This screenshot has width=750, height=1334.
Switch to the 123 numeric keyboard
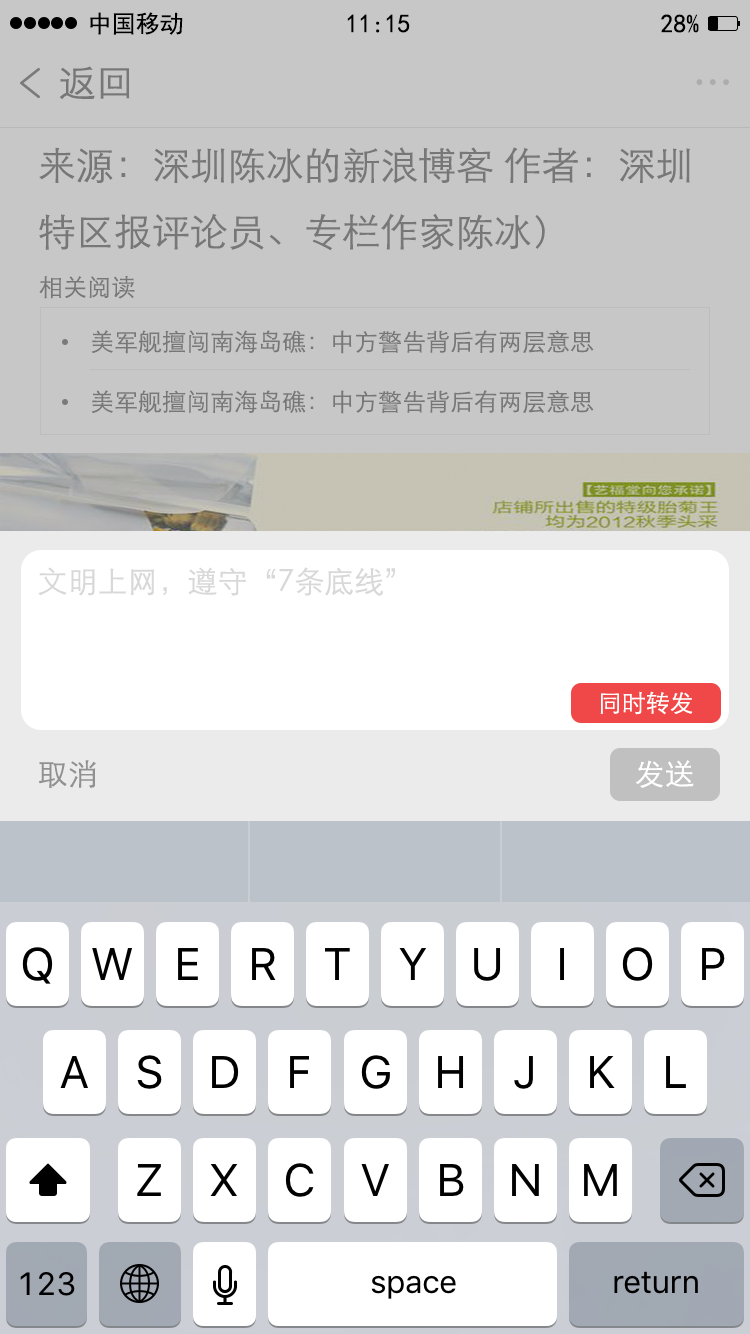pyautogui.click(x=47, y=1283)
